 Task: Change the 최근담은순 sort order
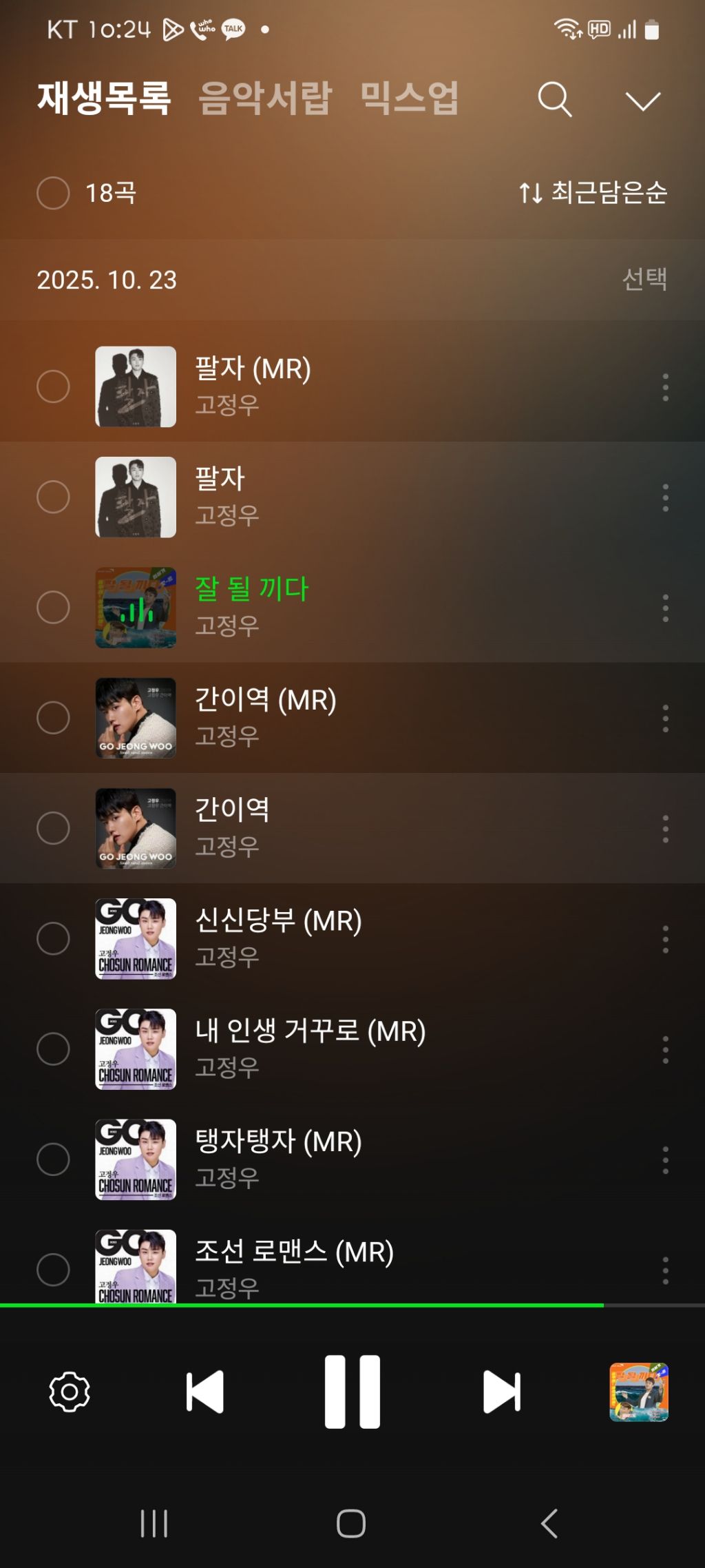(593, 192)
